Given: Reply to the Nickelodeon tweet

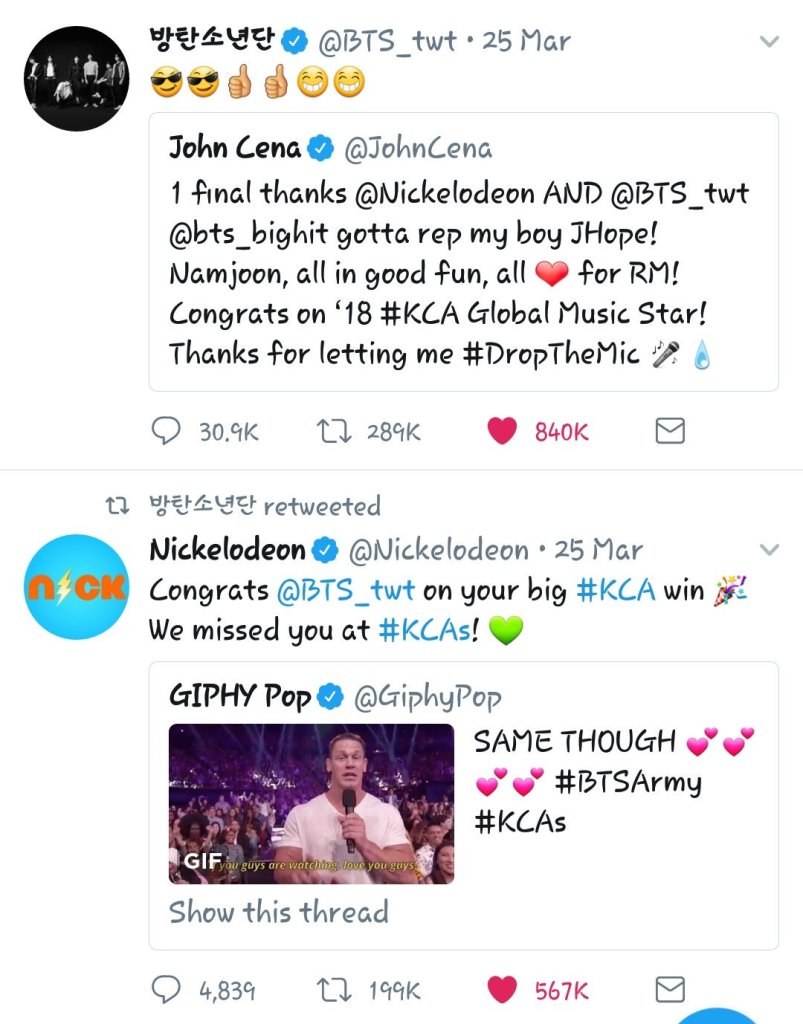Looking at the screenshot, I should coord(165,990).
